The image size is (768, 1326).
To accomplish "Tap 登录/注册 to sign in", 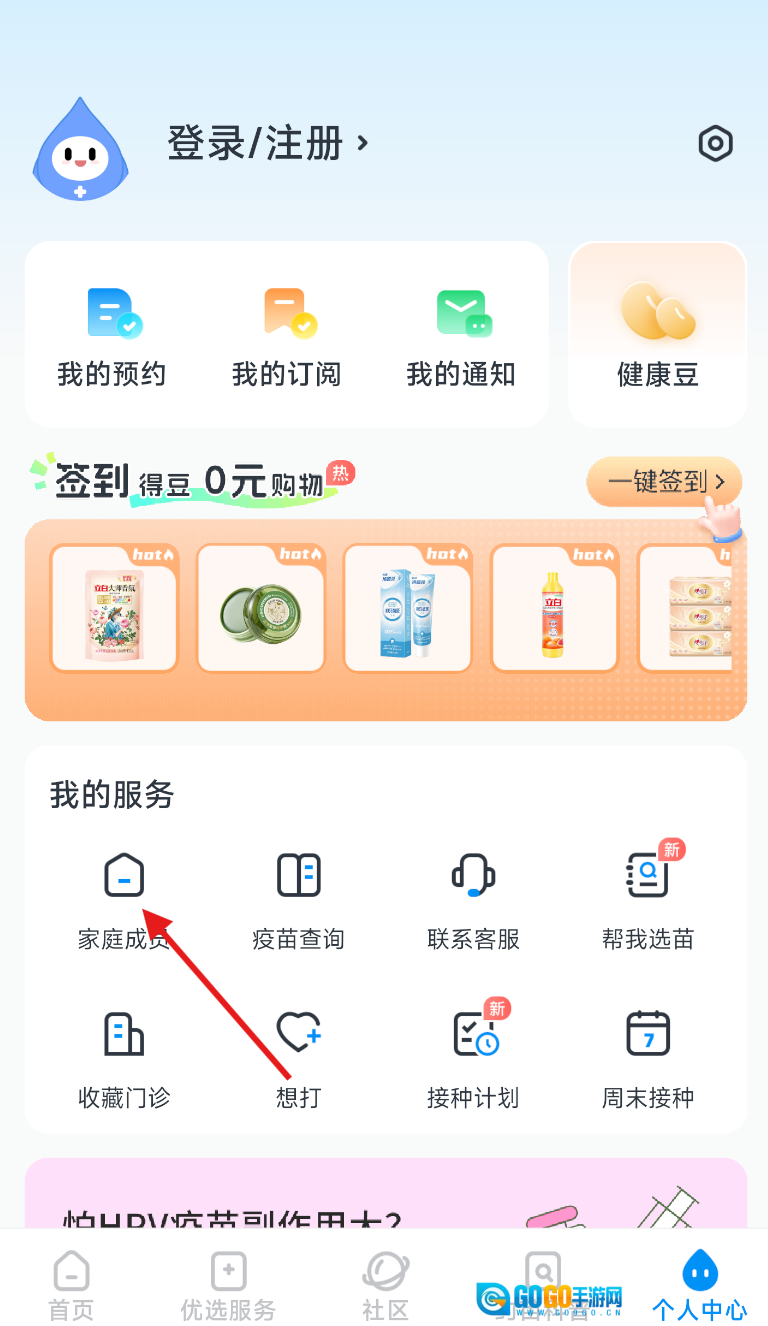I will tap(267, 144).
